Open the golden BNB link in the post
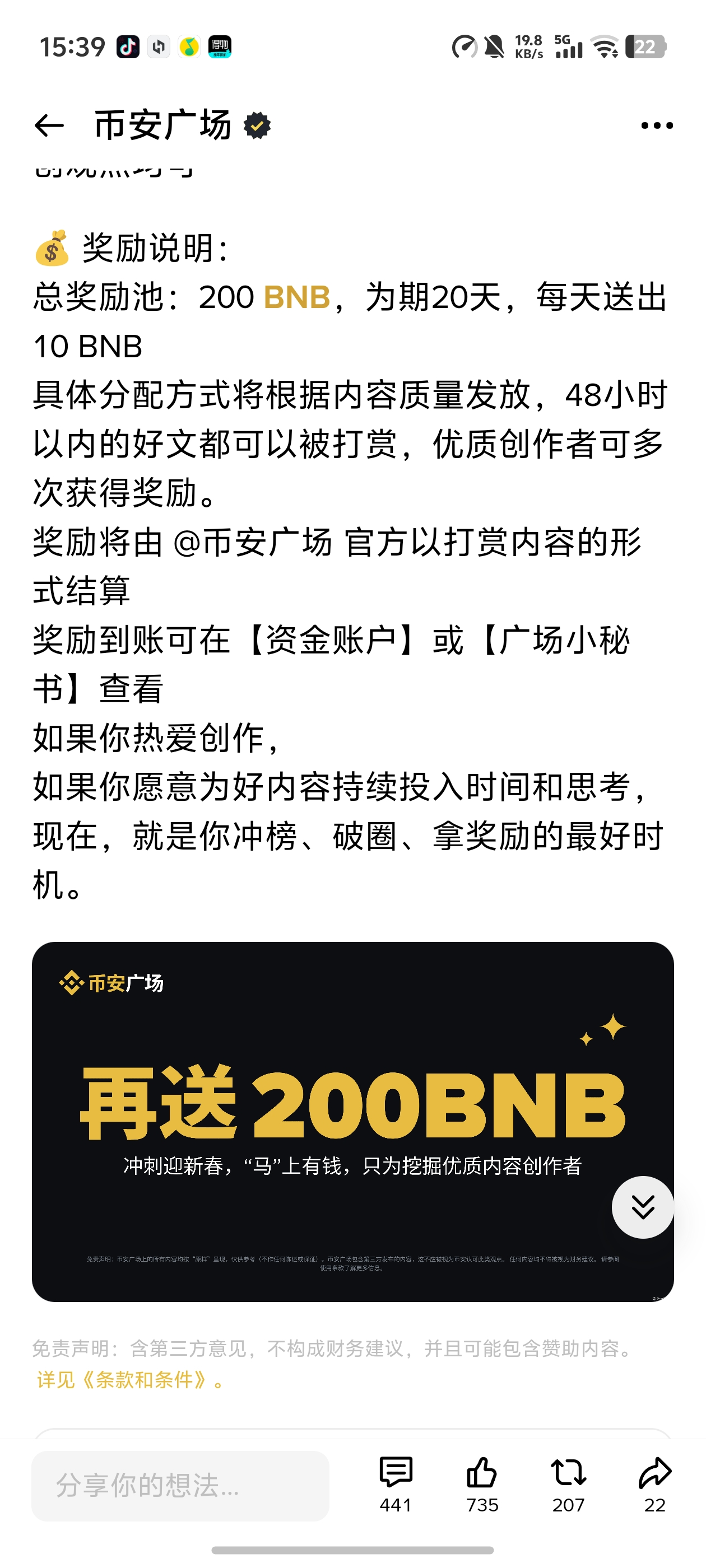The image size is (706, 1568). click(x=296, y=298)
